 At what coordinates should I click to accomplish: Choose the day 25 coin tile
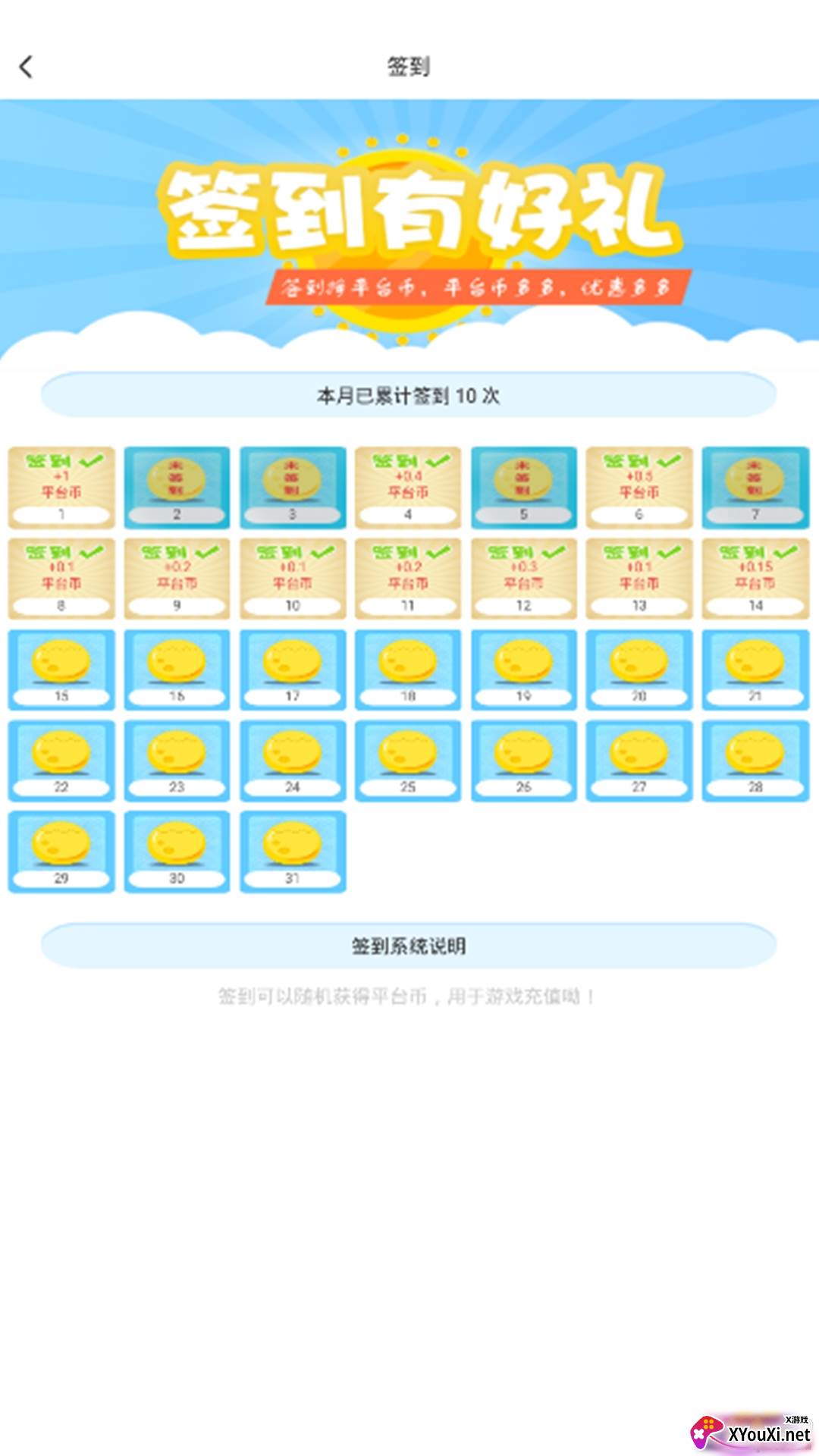[x=408, y=760]
